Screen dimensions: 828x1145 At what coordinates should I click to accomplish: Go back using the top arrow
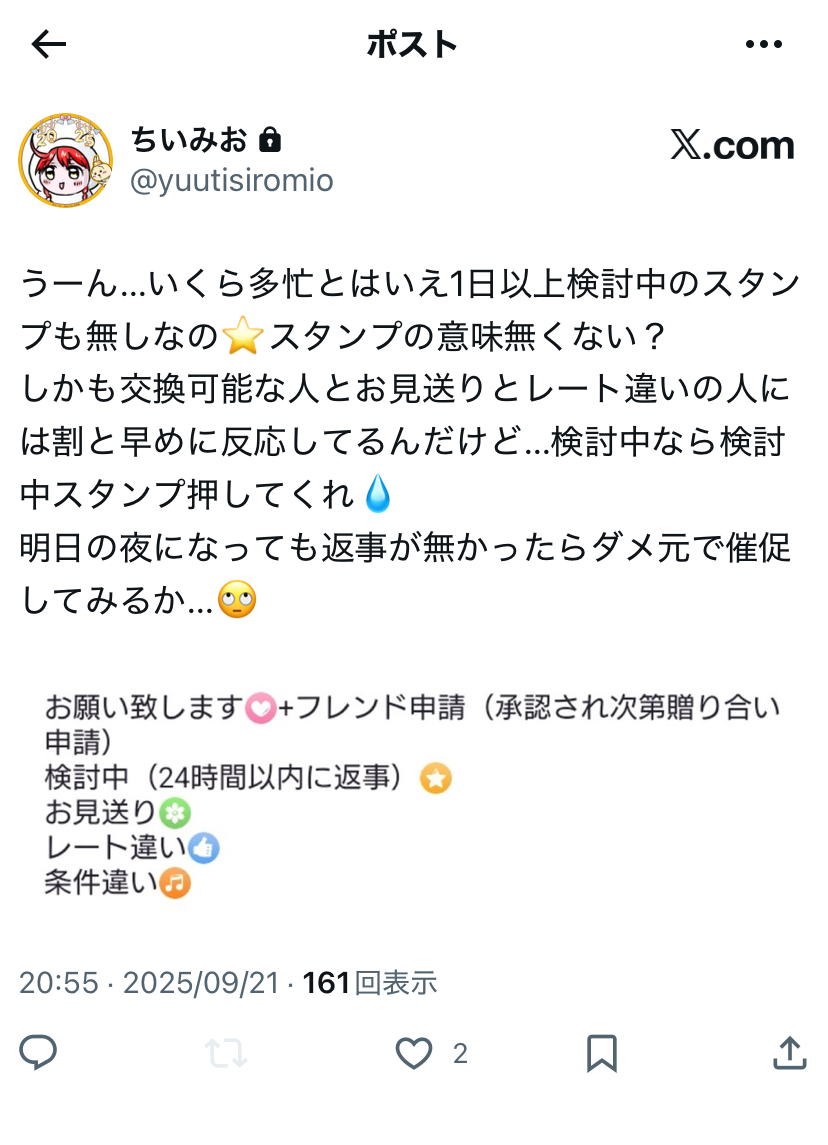click(49, 44)
